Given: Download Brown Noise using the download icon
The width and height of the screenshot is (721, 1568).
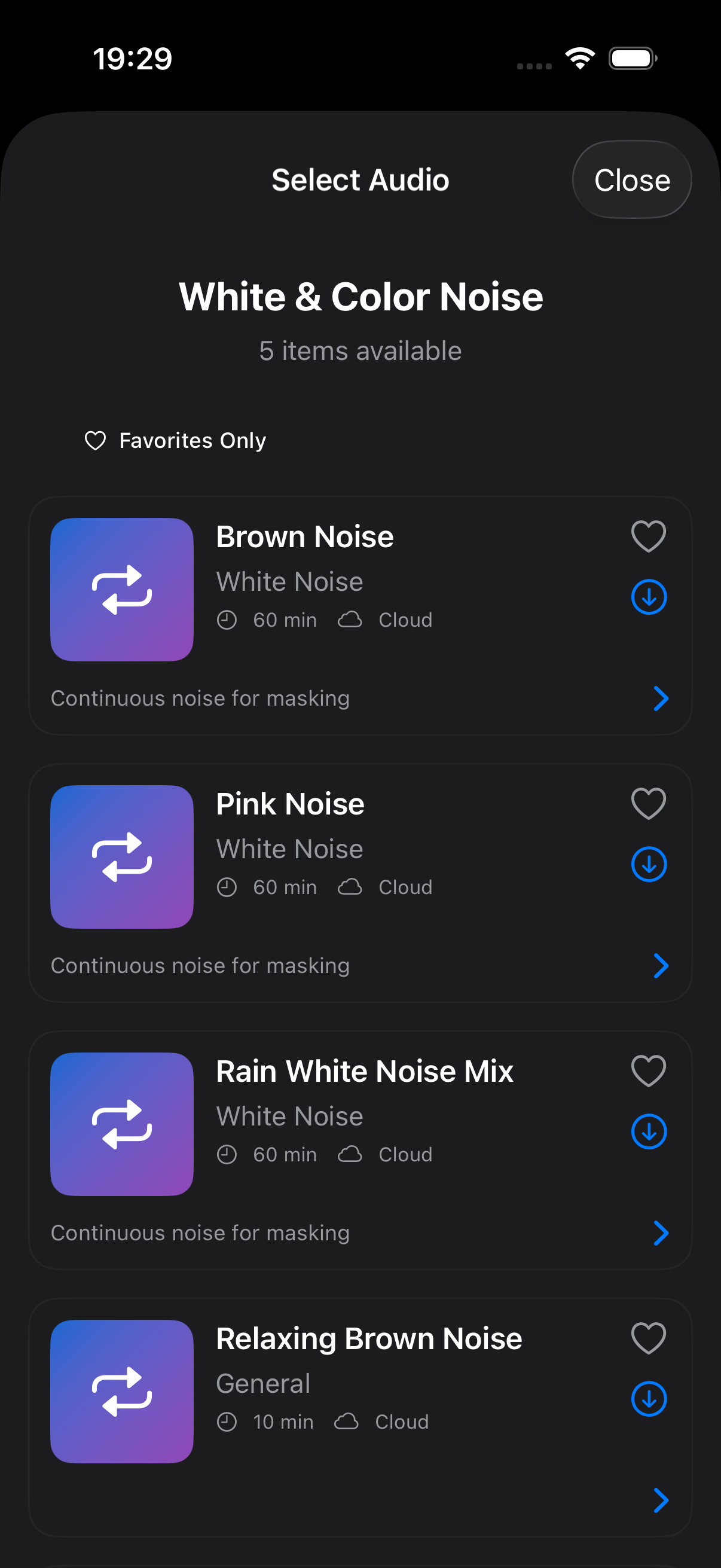Looking at the screenshot, I should [x=649, y=597].
